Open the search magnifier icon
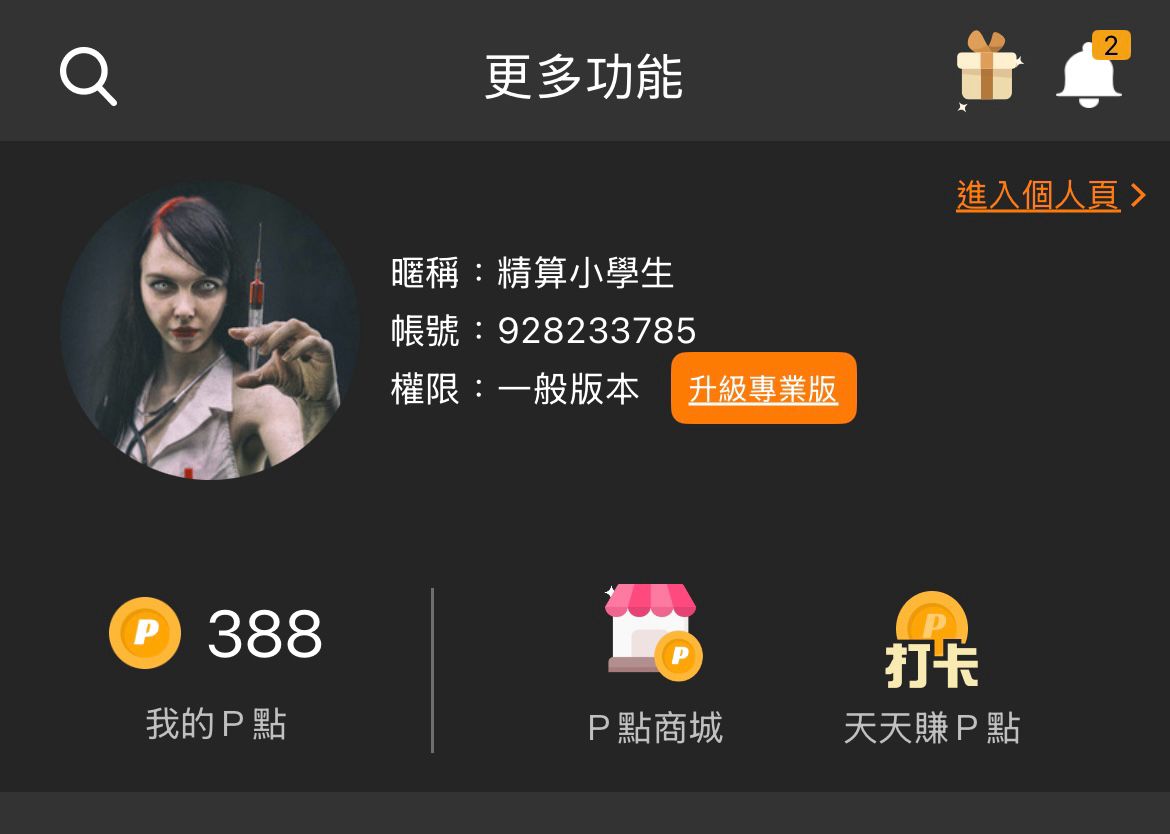Viewport: 1170px width, 834px height. [88, 76]
